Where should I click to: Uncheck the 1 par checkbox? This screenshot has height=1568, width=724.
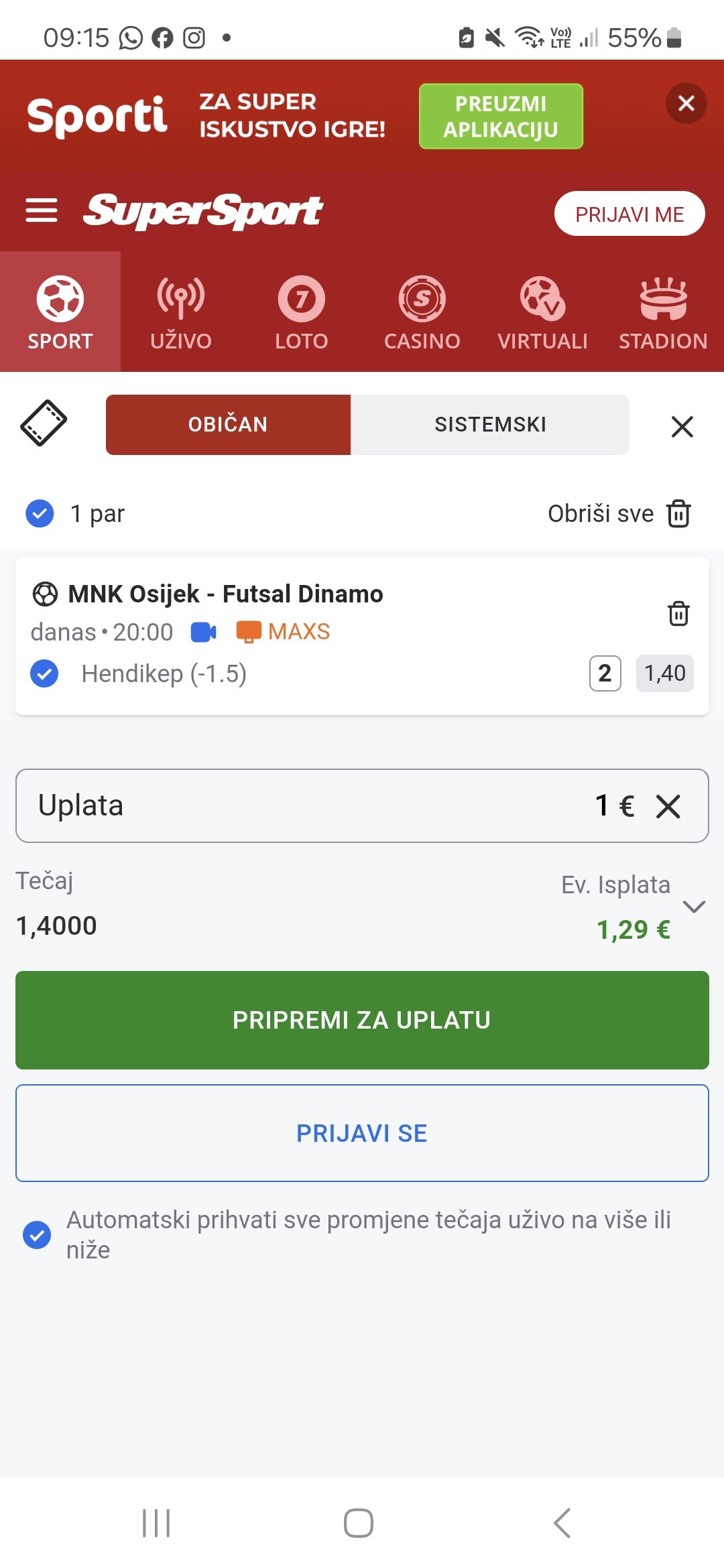(x=40, y=514)
